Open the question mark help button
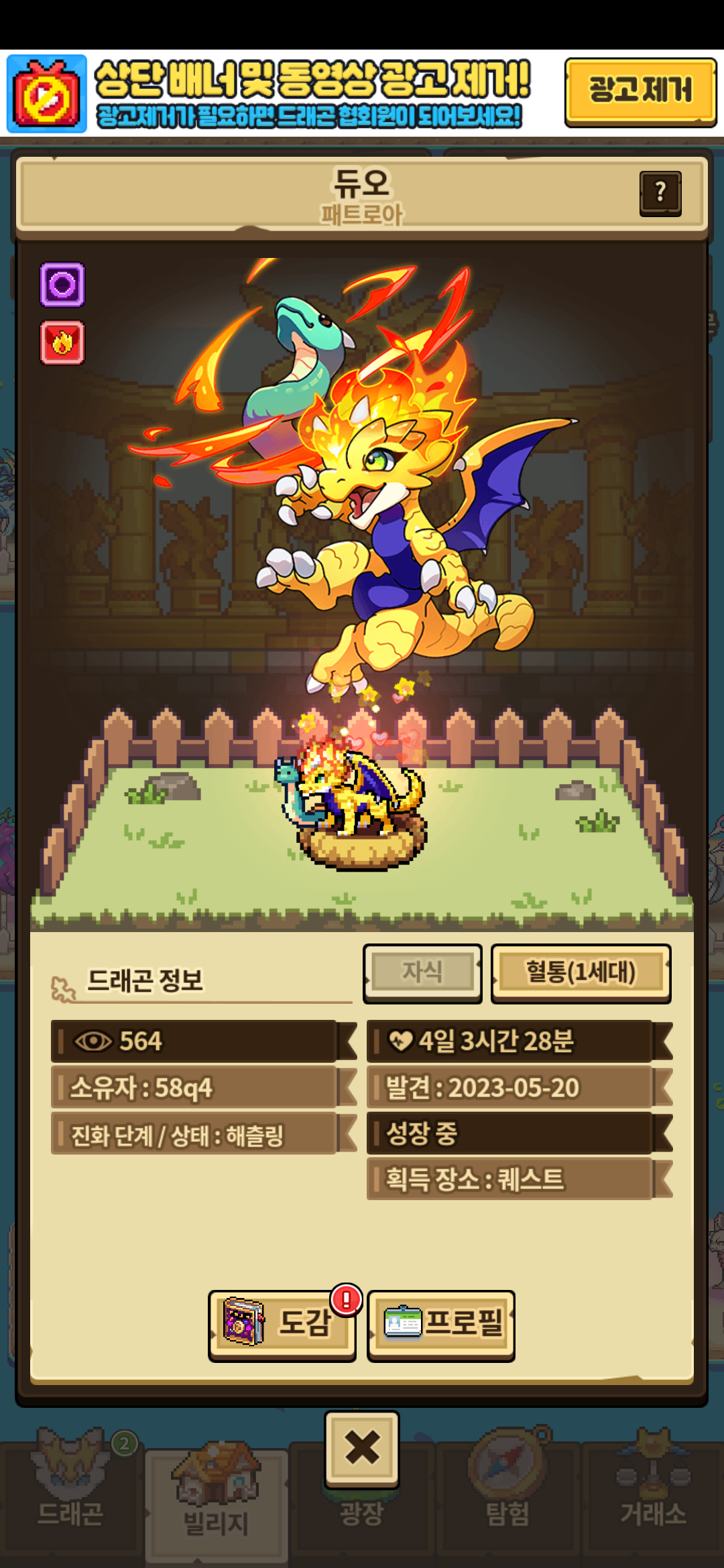Image resolution: width=724 pixels, height=1568 pixels. coord(660,193)
